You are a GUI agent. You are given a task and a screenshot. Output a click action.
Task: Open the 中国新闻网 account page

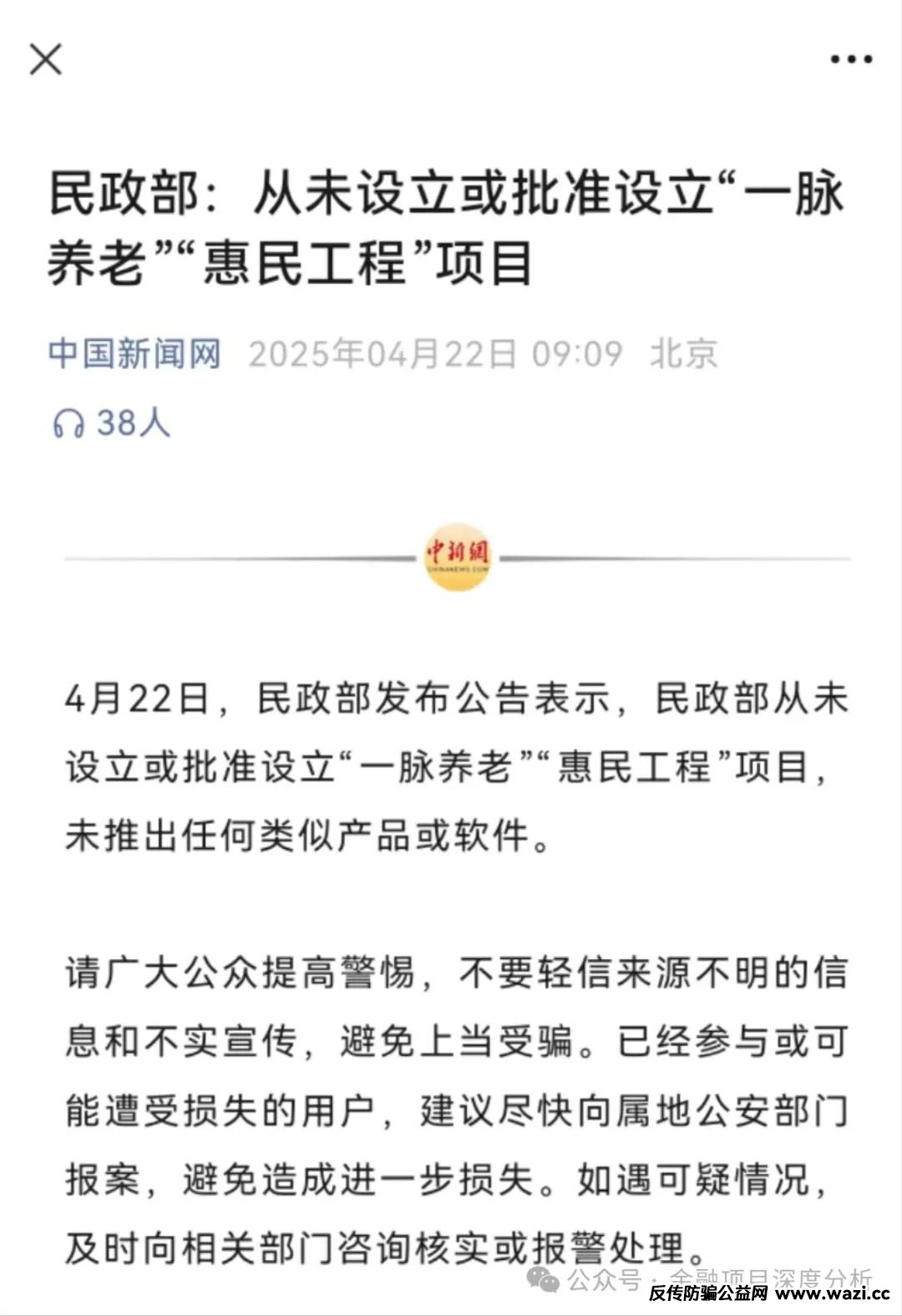pos(134,353)
